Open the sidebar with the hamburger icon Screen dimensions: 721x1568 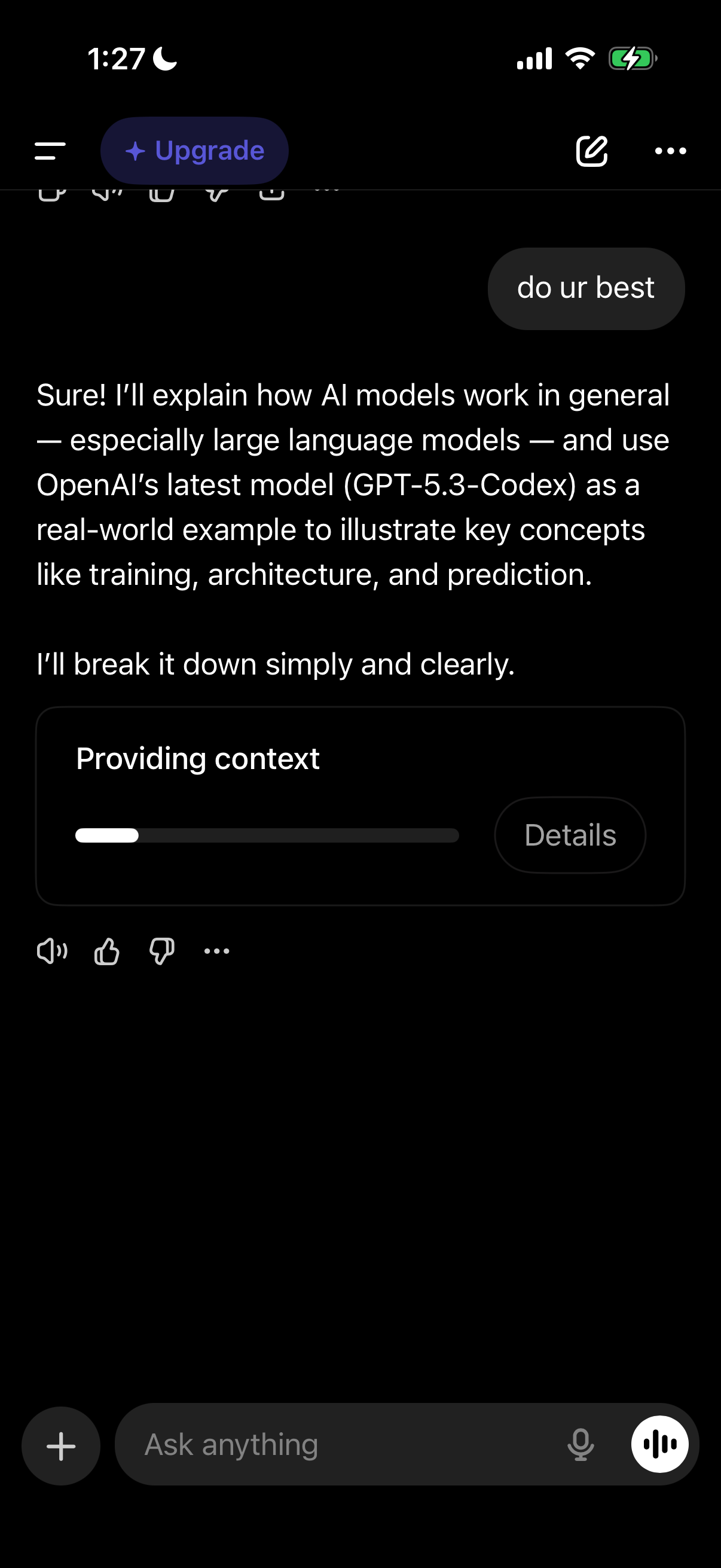(51, 151)
